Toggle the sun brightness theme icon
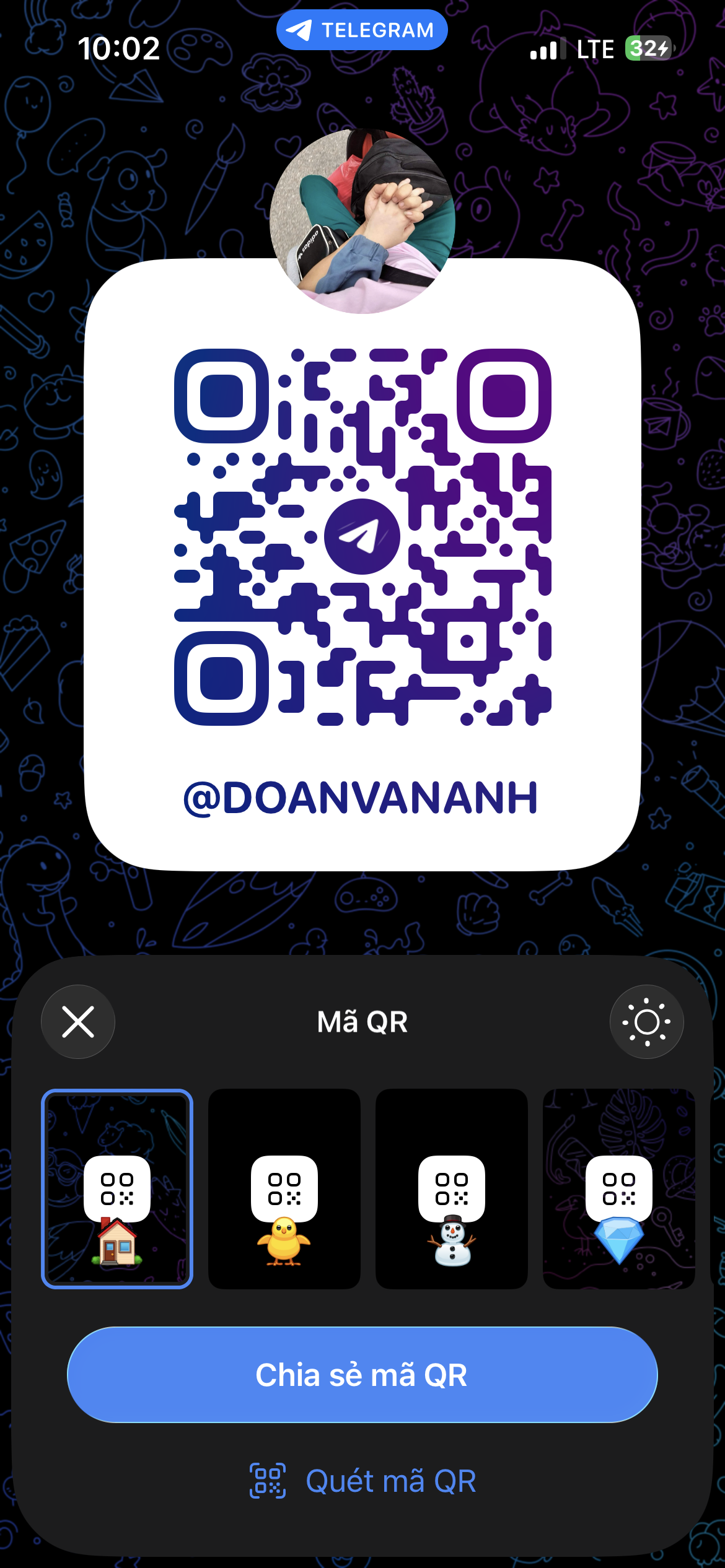Screen dimensions: 725x1568 tap(646, 1022)
